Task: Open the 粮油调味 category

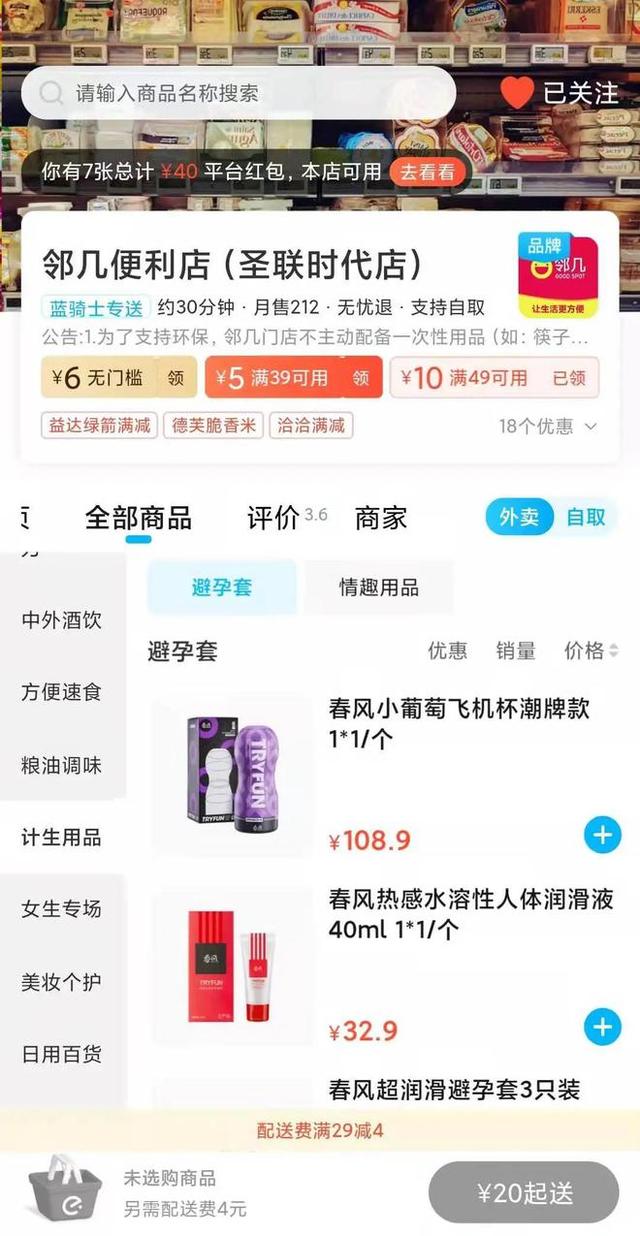Action: tap(62, 766)
